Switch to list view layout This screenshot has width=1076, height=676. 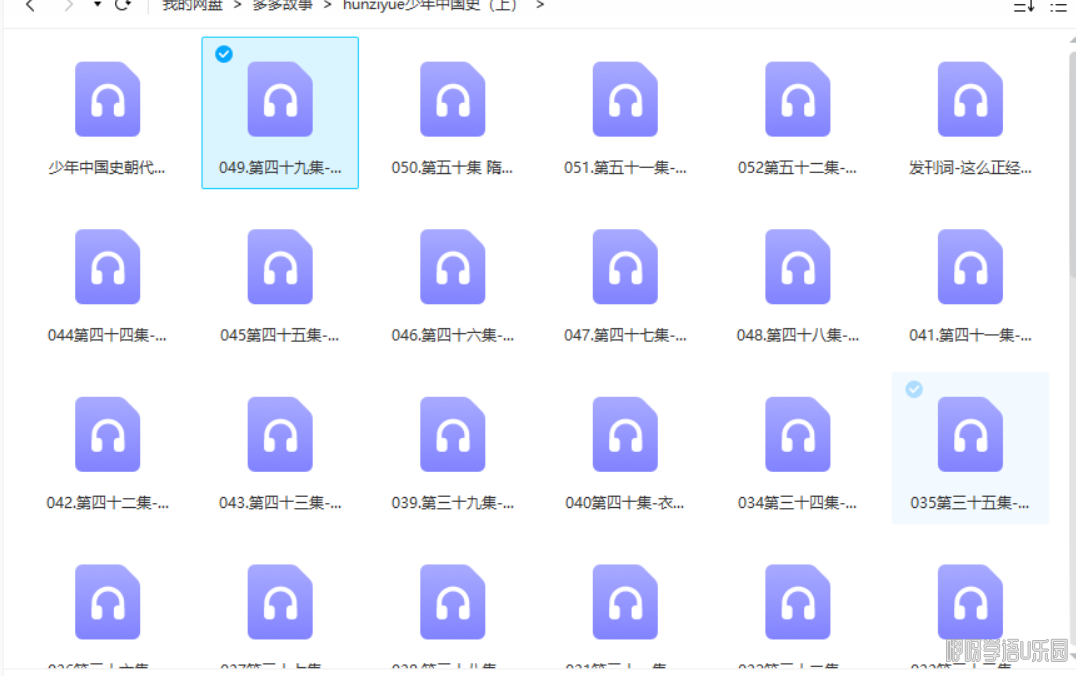(1058, 7)
